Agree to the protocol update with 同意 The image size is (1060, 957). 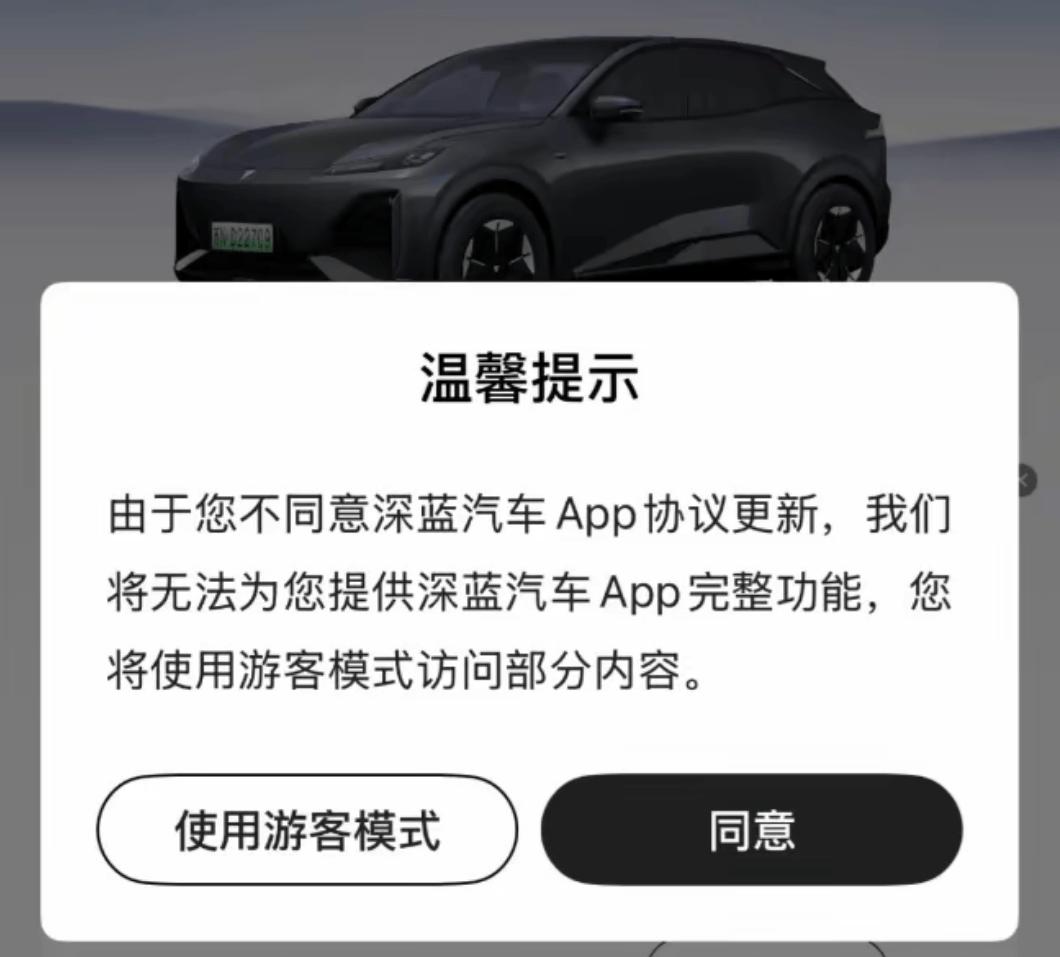tap(751, 829)
